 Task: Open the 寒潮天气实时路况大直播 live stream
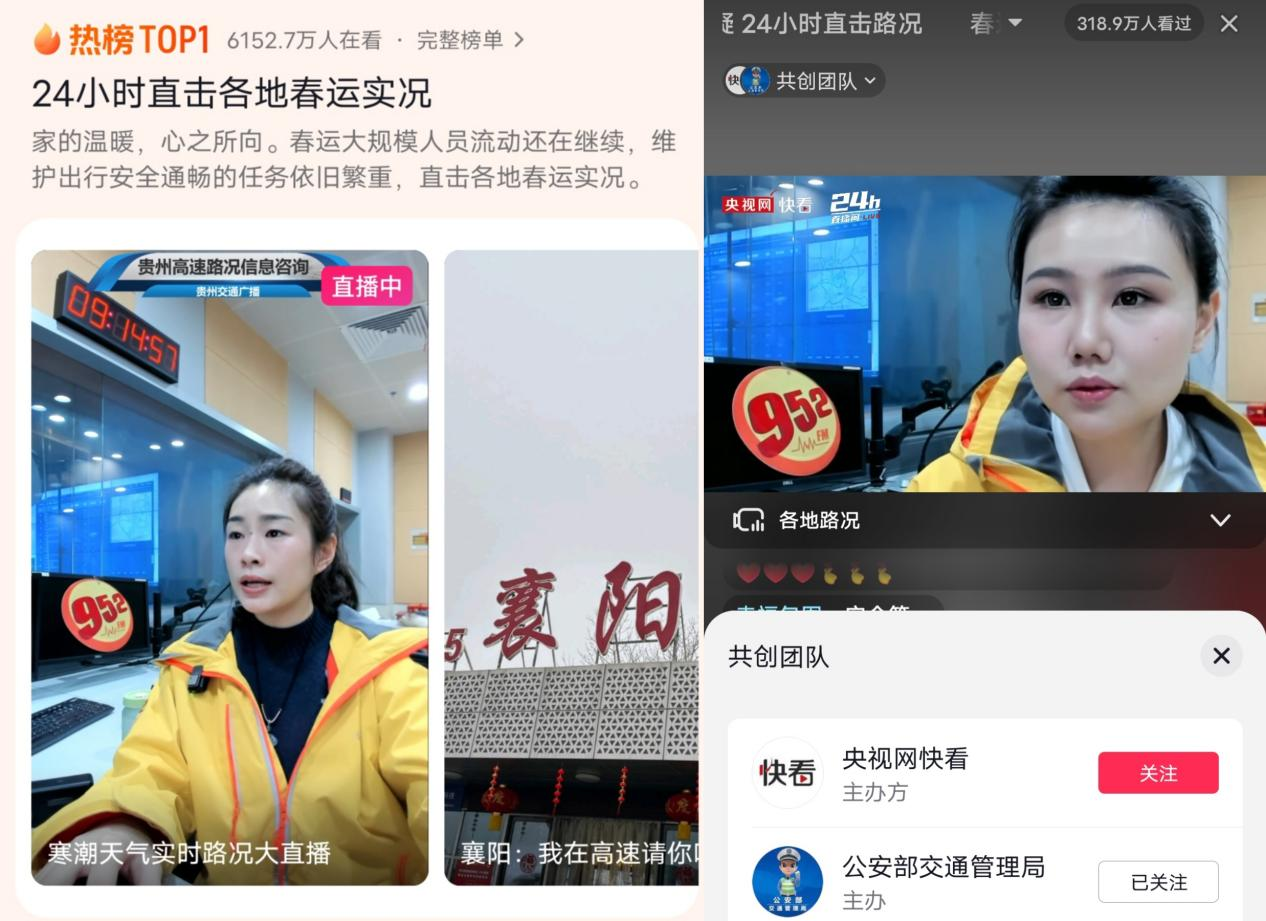[x=230, y=567]
